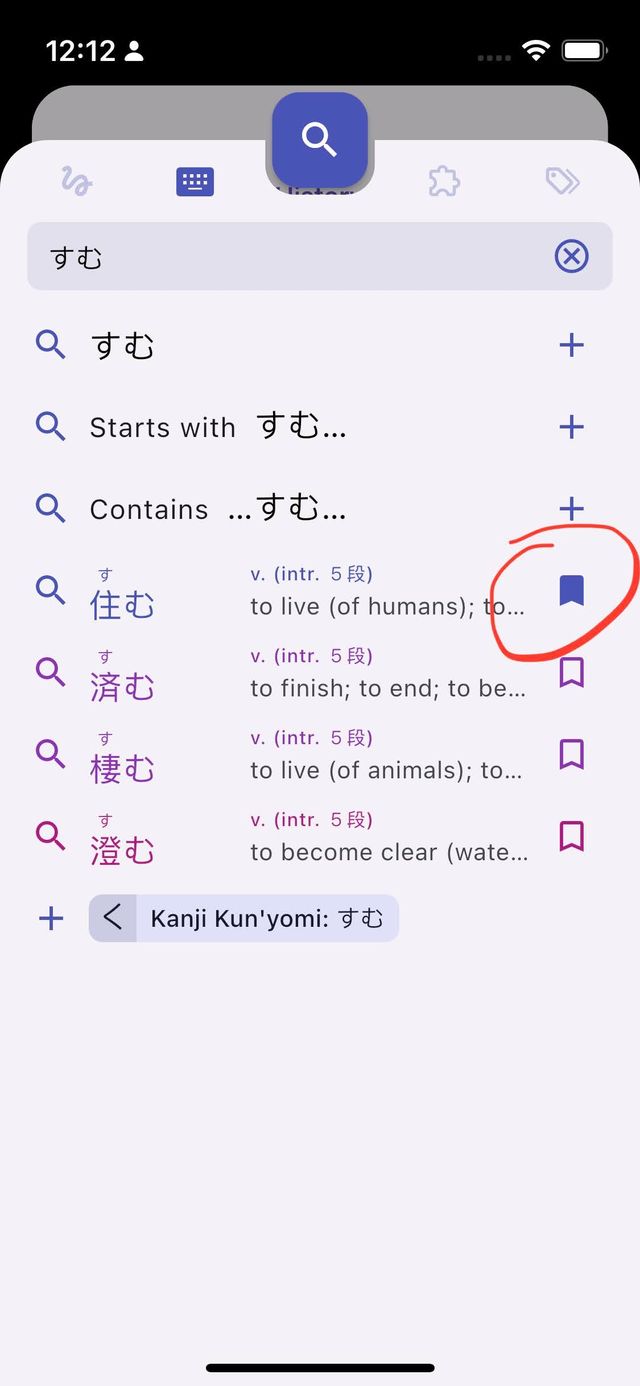
Task: Bookmark 澄む to become clear
Action: click(x=571, y=835)
